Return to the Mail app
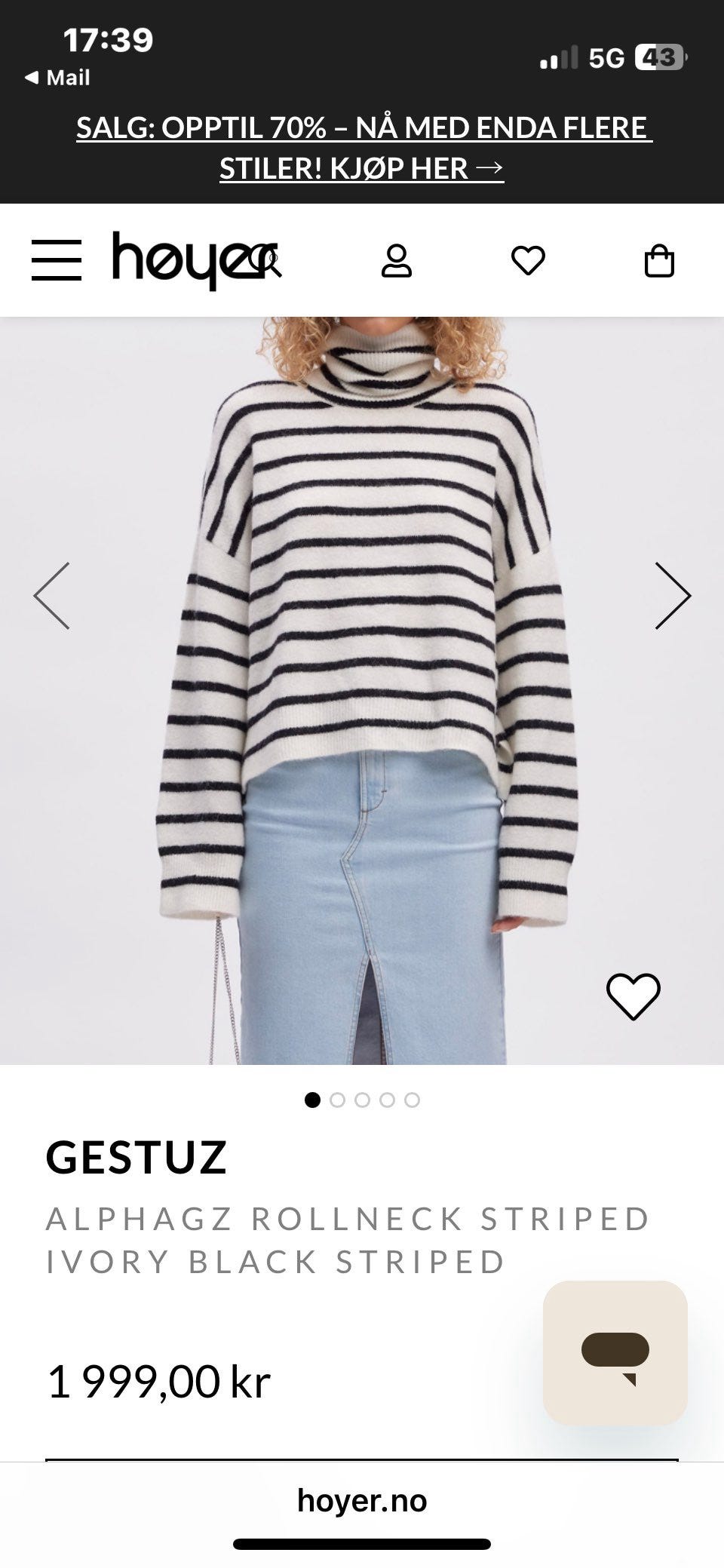 (x=58, y=78)
